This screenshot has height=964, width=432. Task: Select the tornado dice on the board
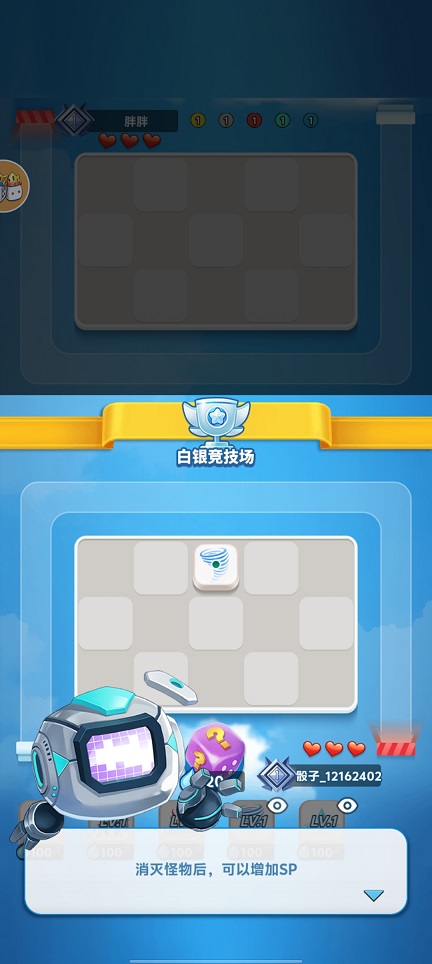click(x=216, y=567)
